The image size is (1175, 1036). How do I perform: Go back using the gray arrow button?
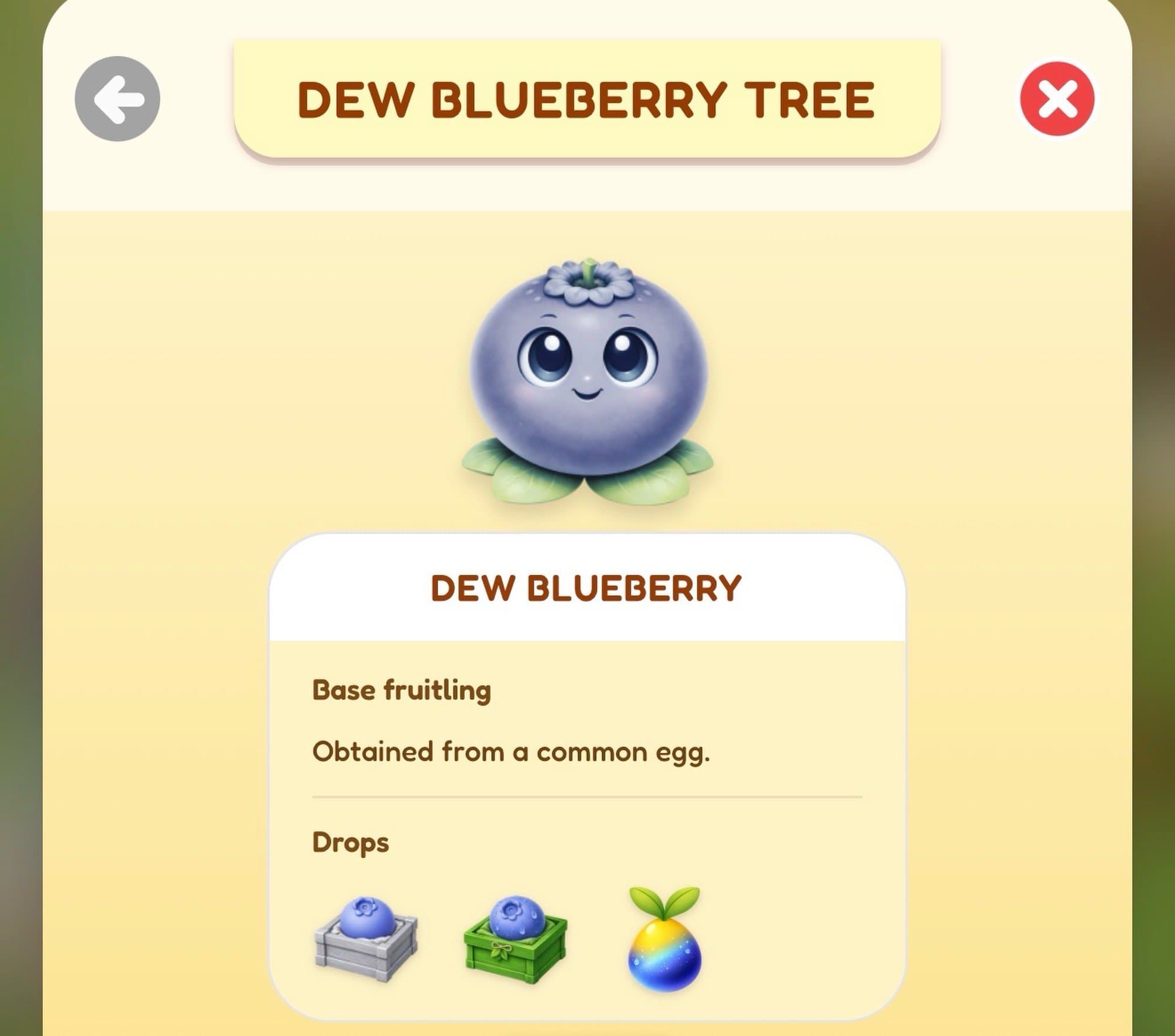click(117, 99)
